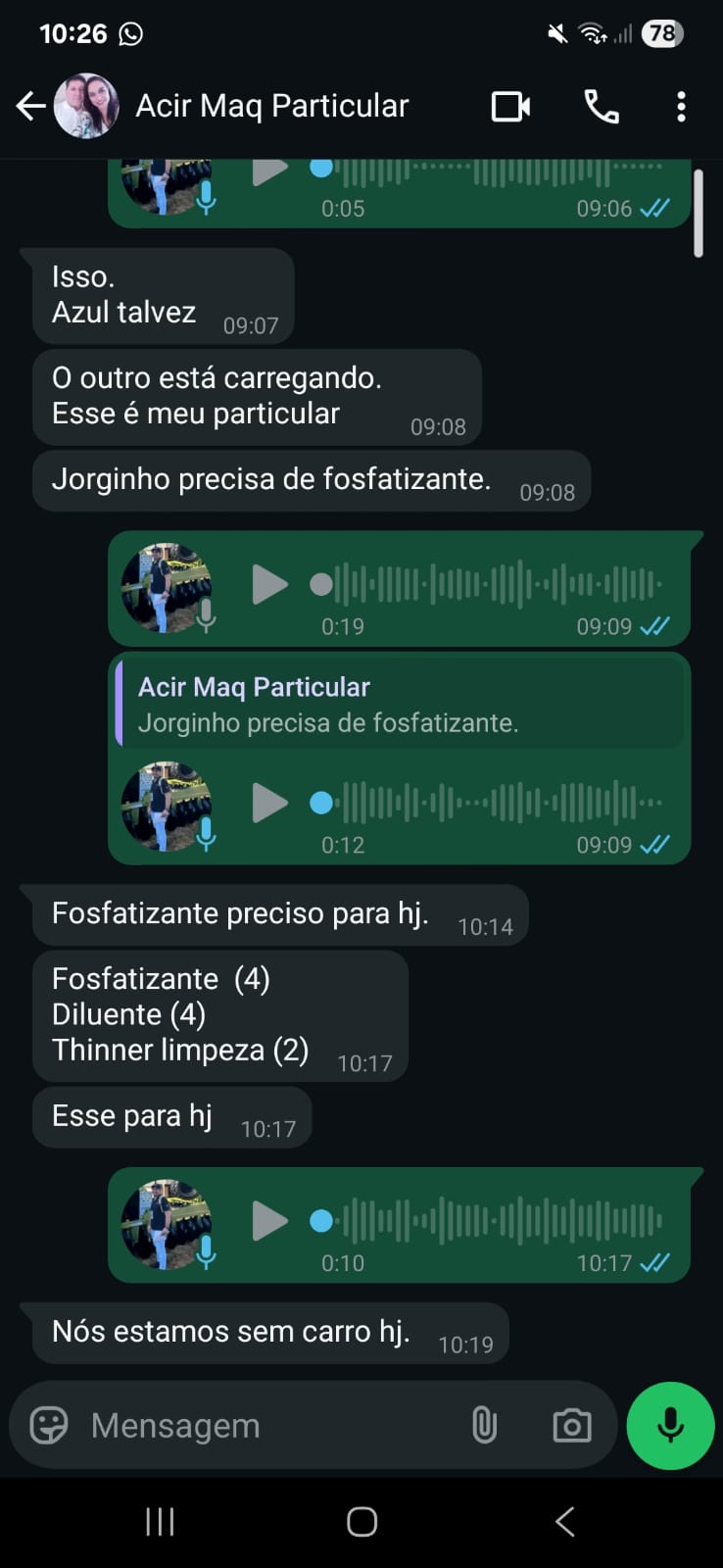Viewport: 723px width, 1568px height.
Task: Open the system recent apps view
Action: (160, 1521)
